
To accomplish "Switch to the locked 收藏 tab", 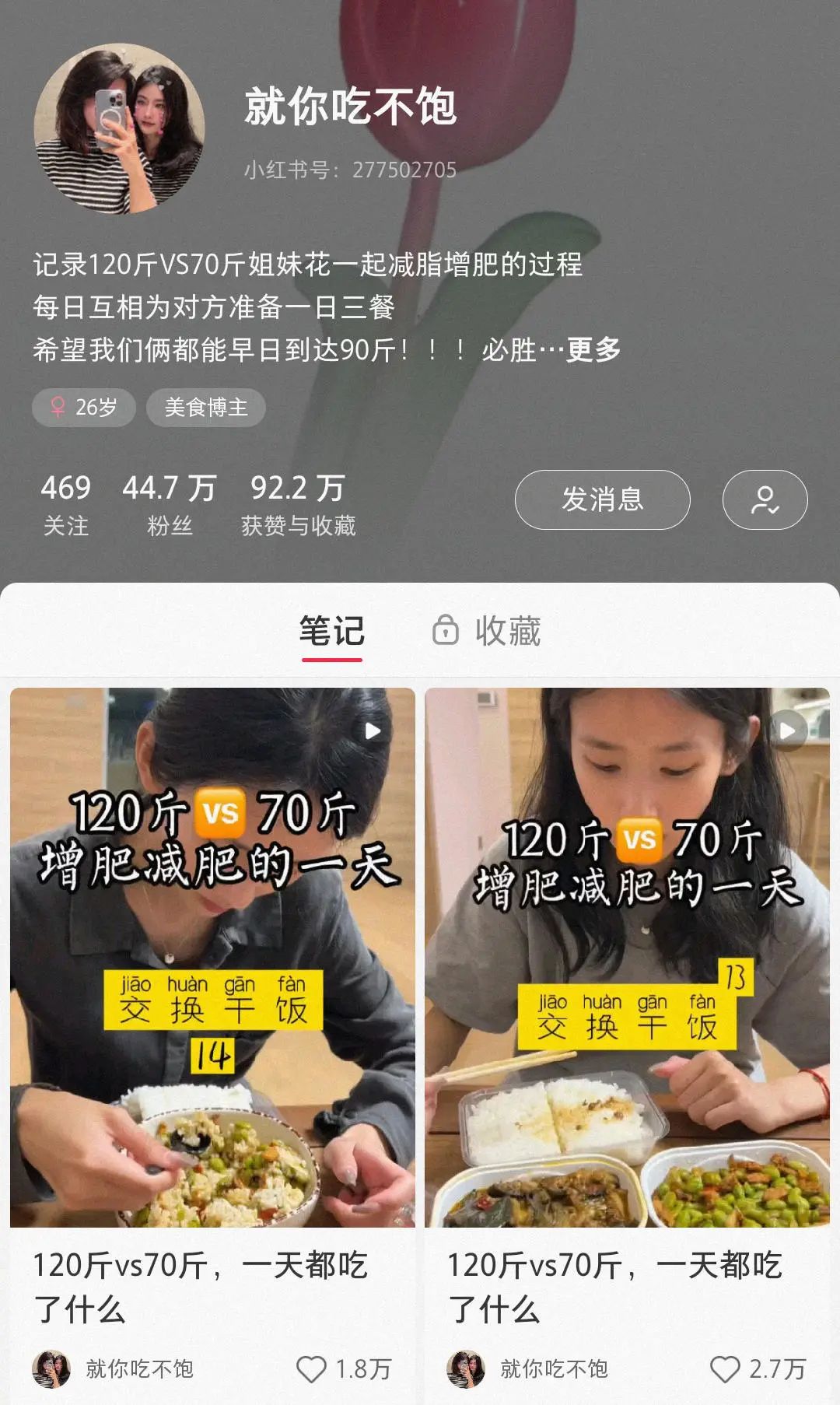I will click(x=488, y=631).
